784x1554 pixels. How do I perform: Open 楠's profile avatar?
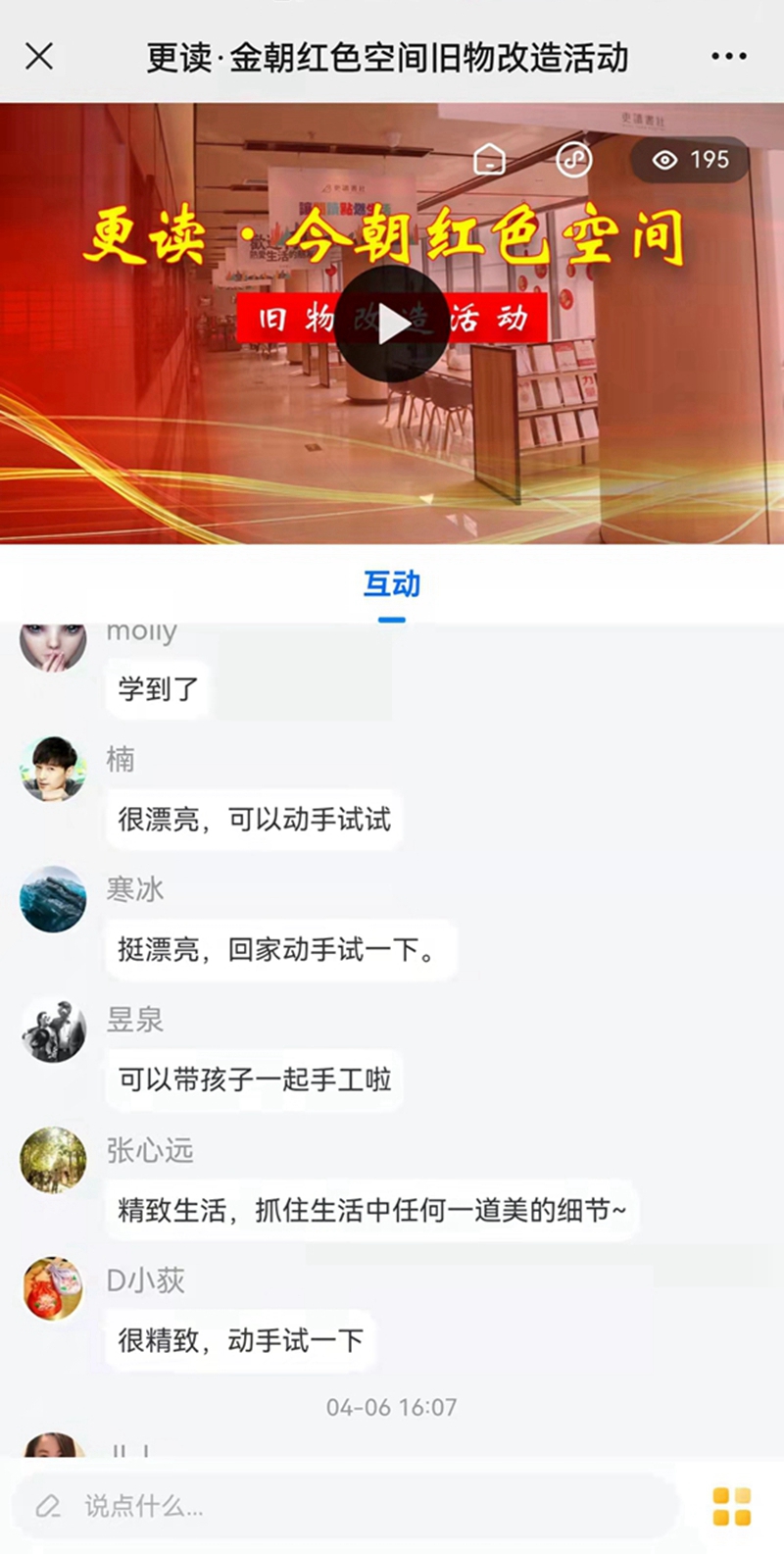coord(52,770)
